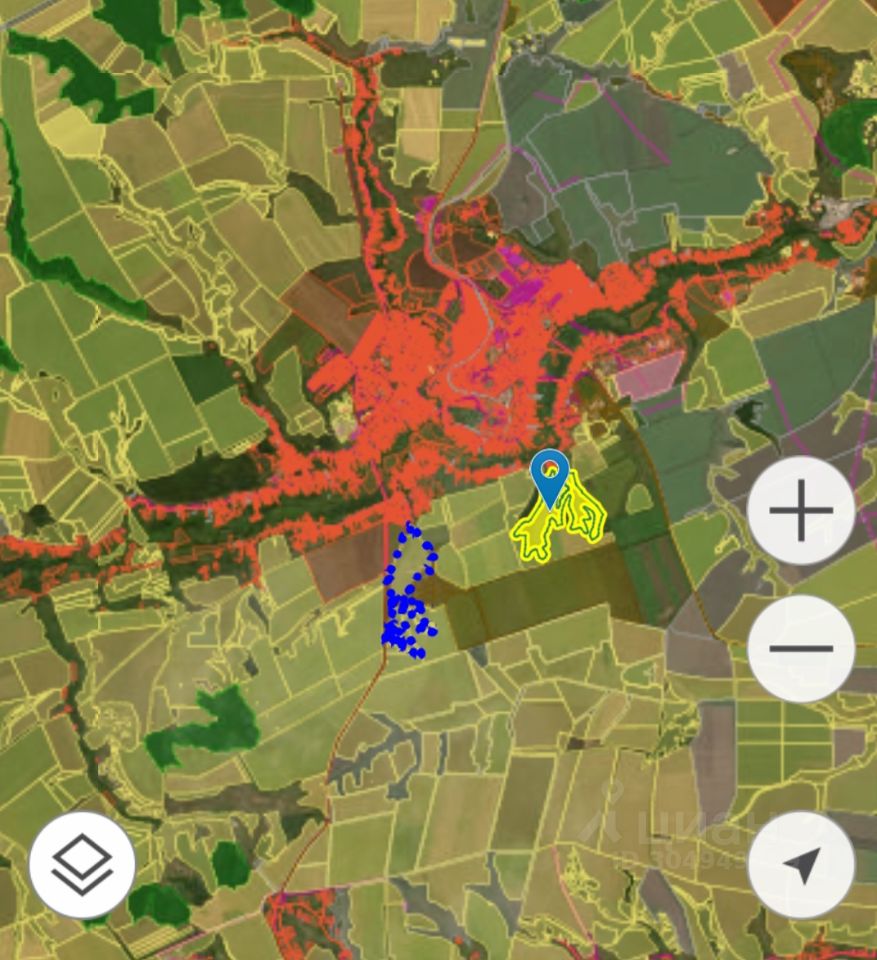
Task: Zoom in on the map
Action: tap(801, 511)
